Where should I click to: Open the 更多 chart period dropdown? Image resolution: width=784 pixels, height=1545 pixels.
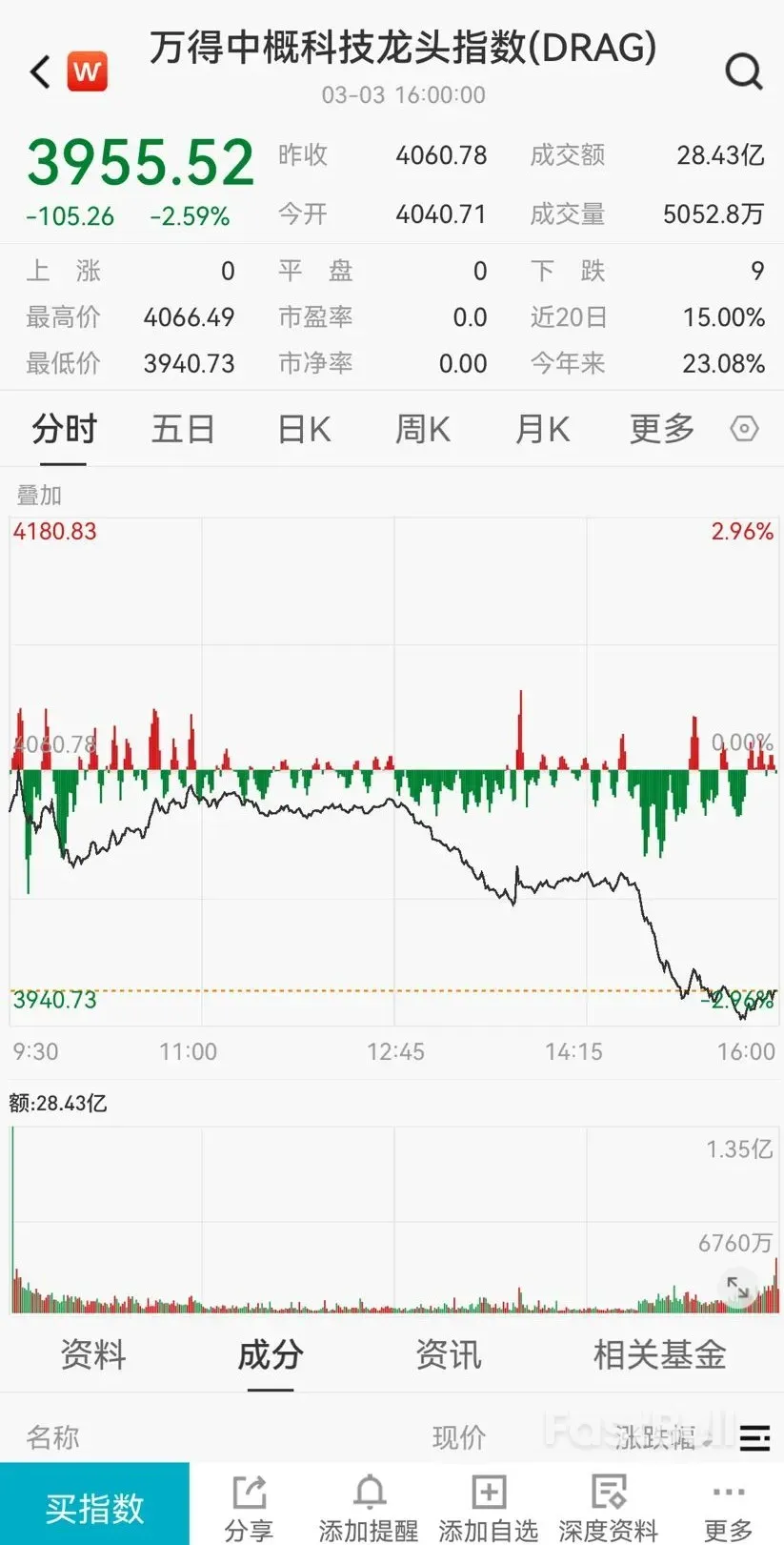tap(659, 429)
